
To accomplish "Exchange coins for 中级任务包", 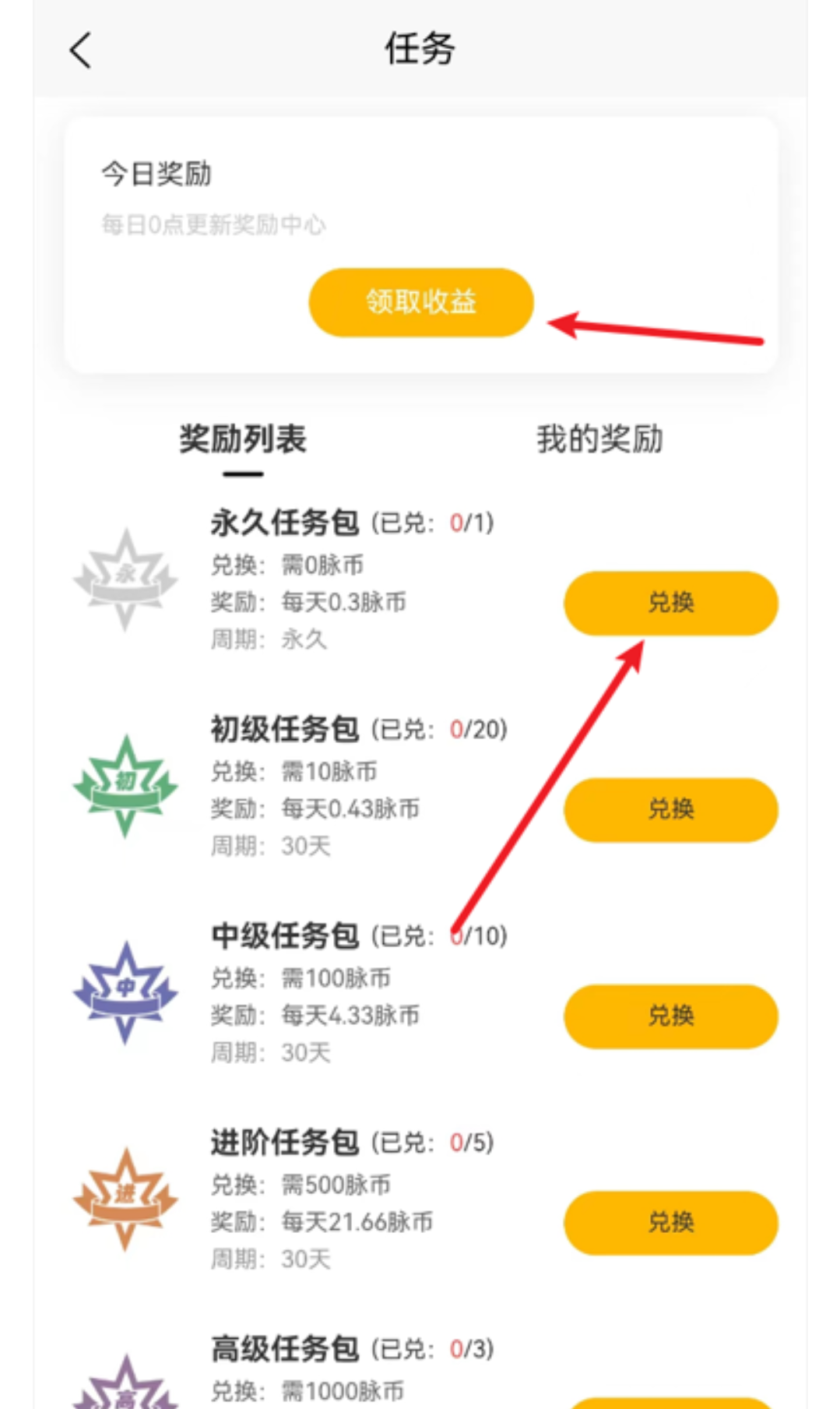I will point(670,1016).
